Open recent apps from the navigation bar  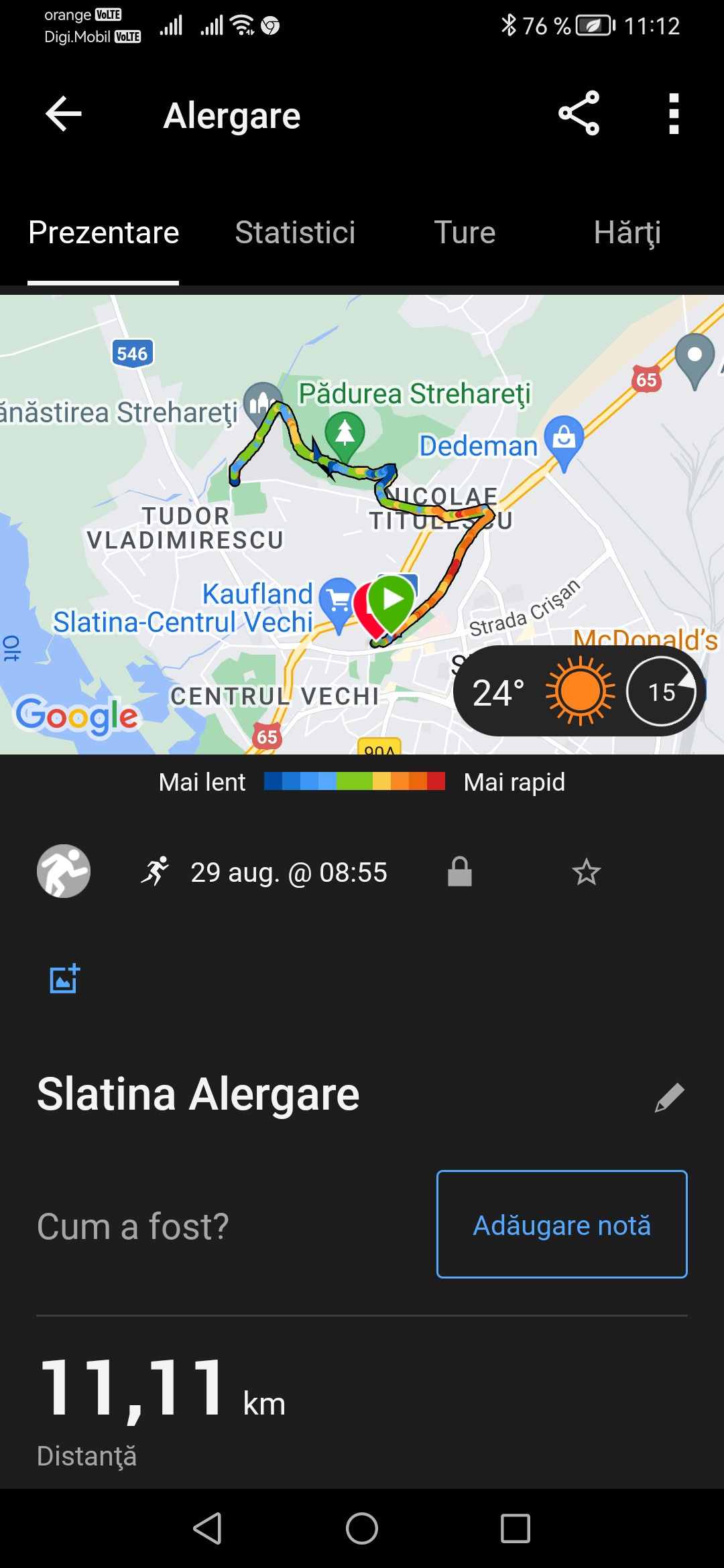pyautogui.click(x=515, y=1528)
